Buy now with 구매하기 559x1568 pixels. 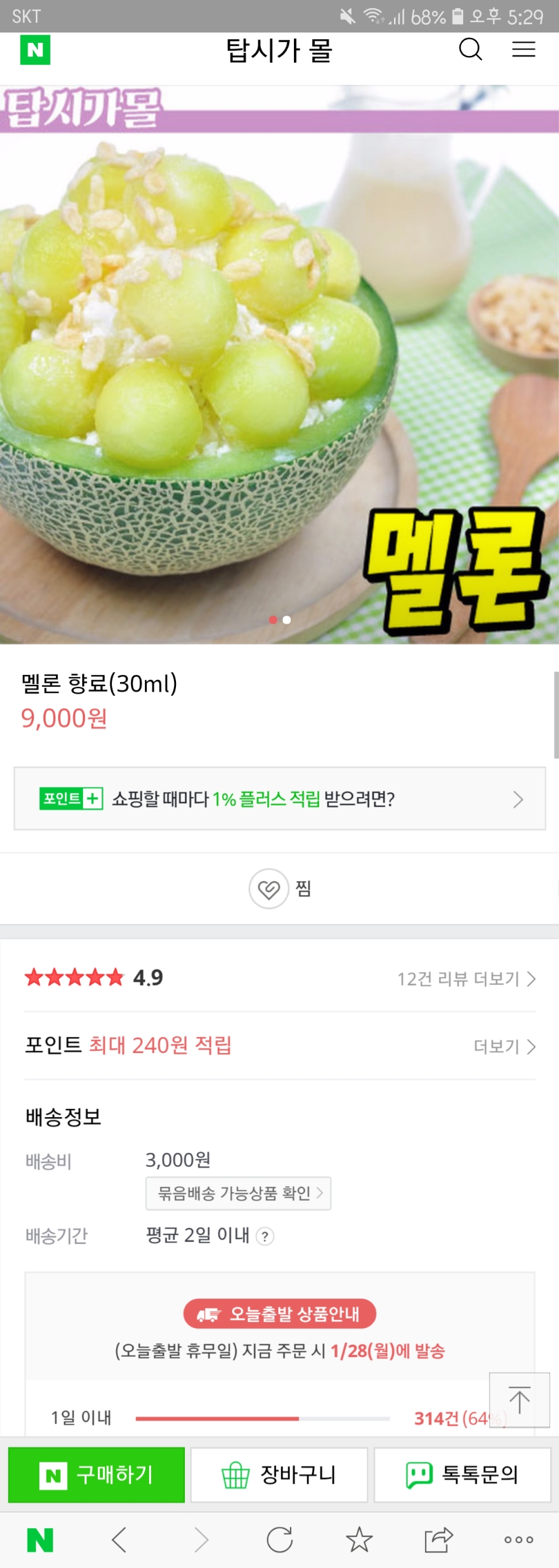point(97,1475)
